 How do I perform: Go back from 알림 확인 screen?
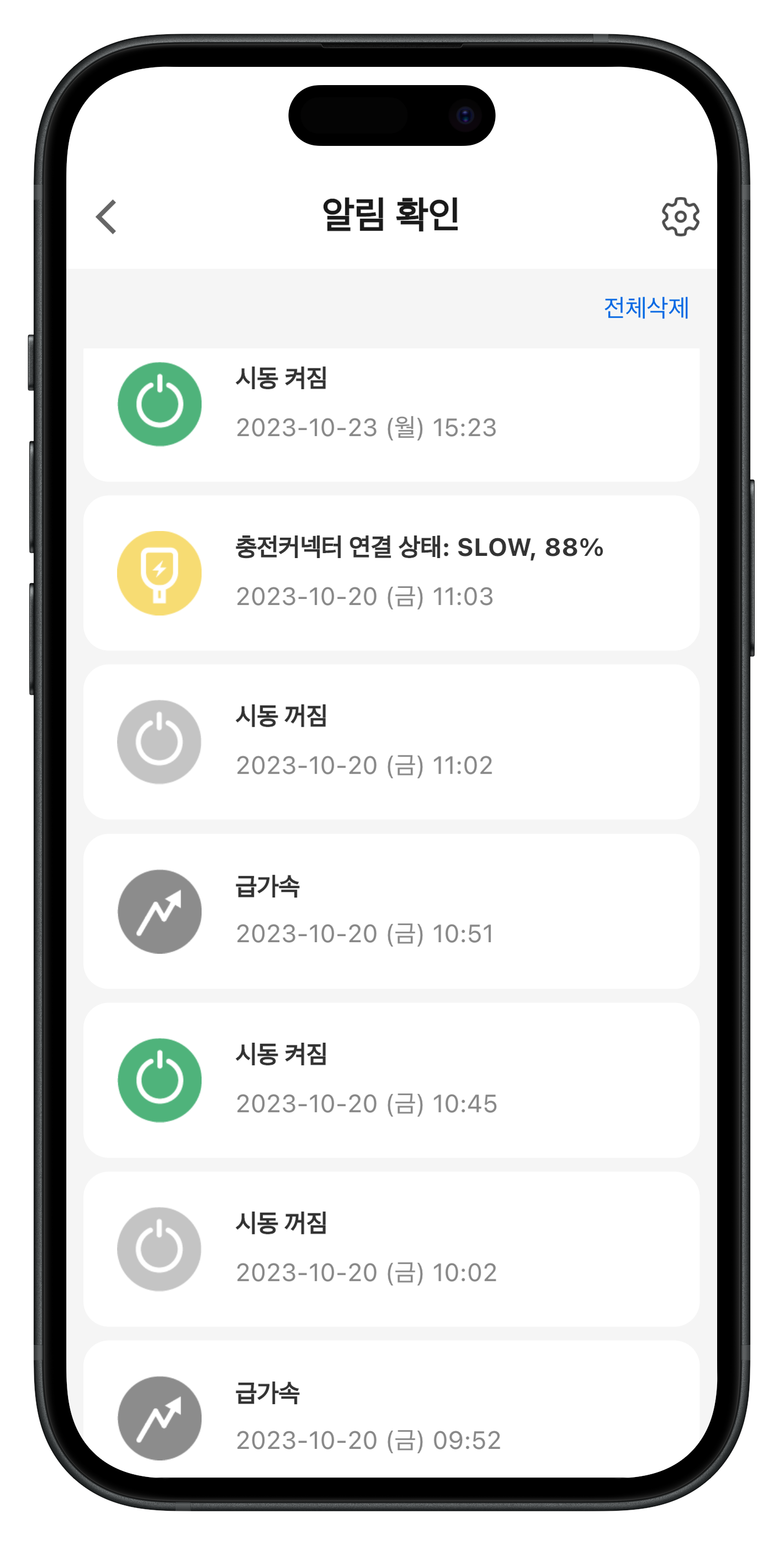coord(107,217)
